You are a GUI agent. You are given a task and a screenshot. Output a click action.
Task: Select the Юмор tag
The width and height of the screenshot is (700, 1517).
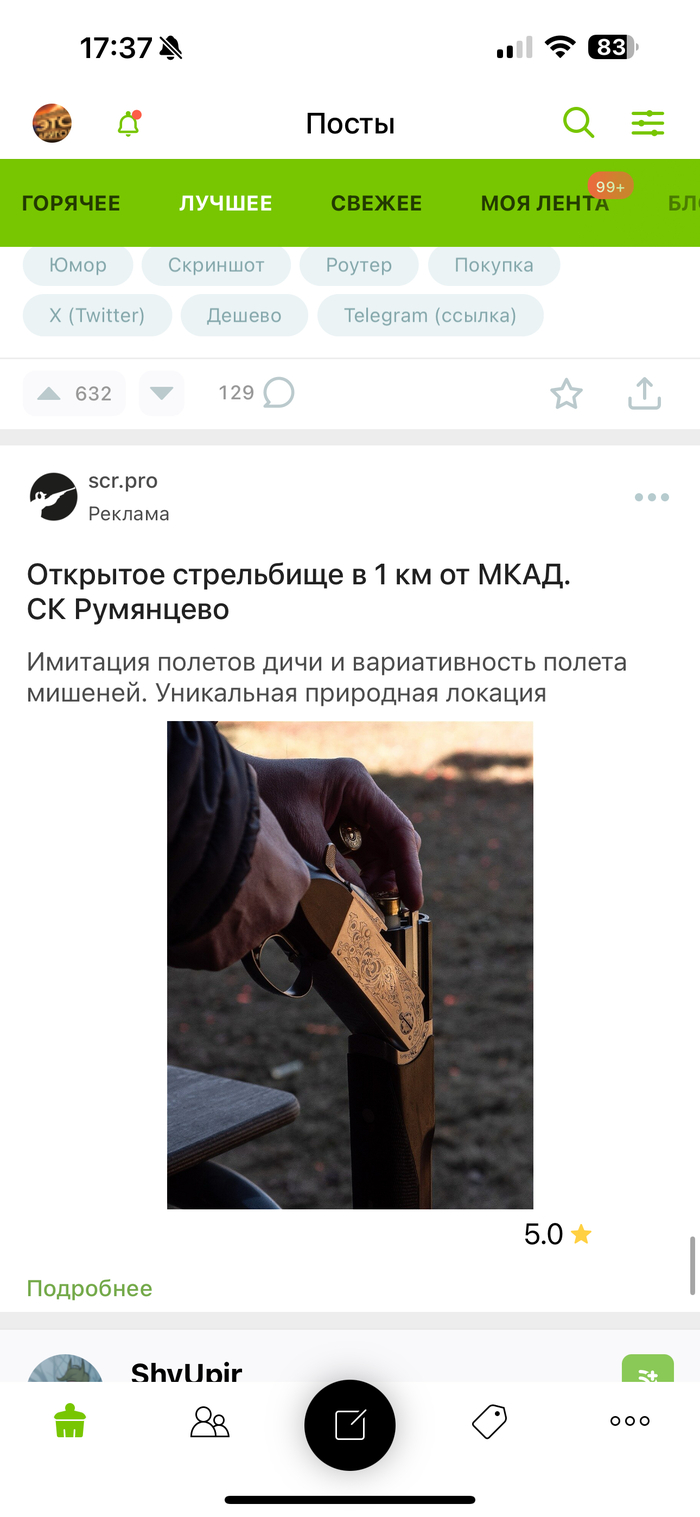coord(78,265)
